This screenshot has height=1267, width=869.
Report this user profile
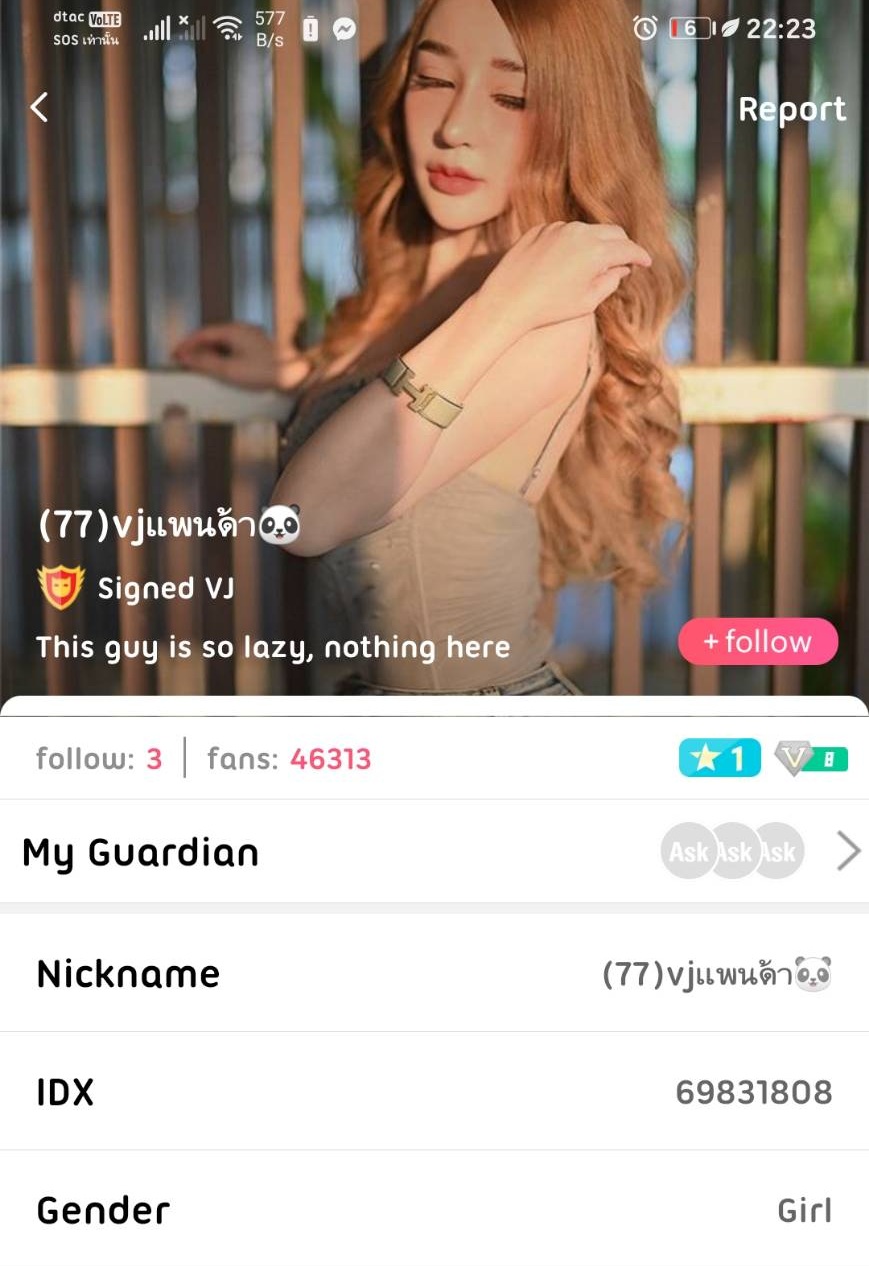tap(791, 109)
